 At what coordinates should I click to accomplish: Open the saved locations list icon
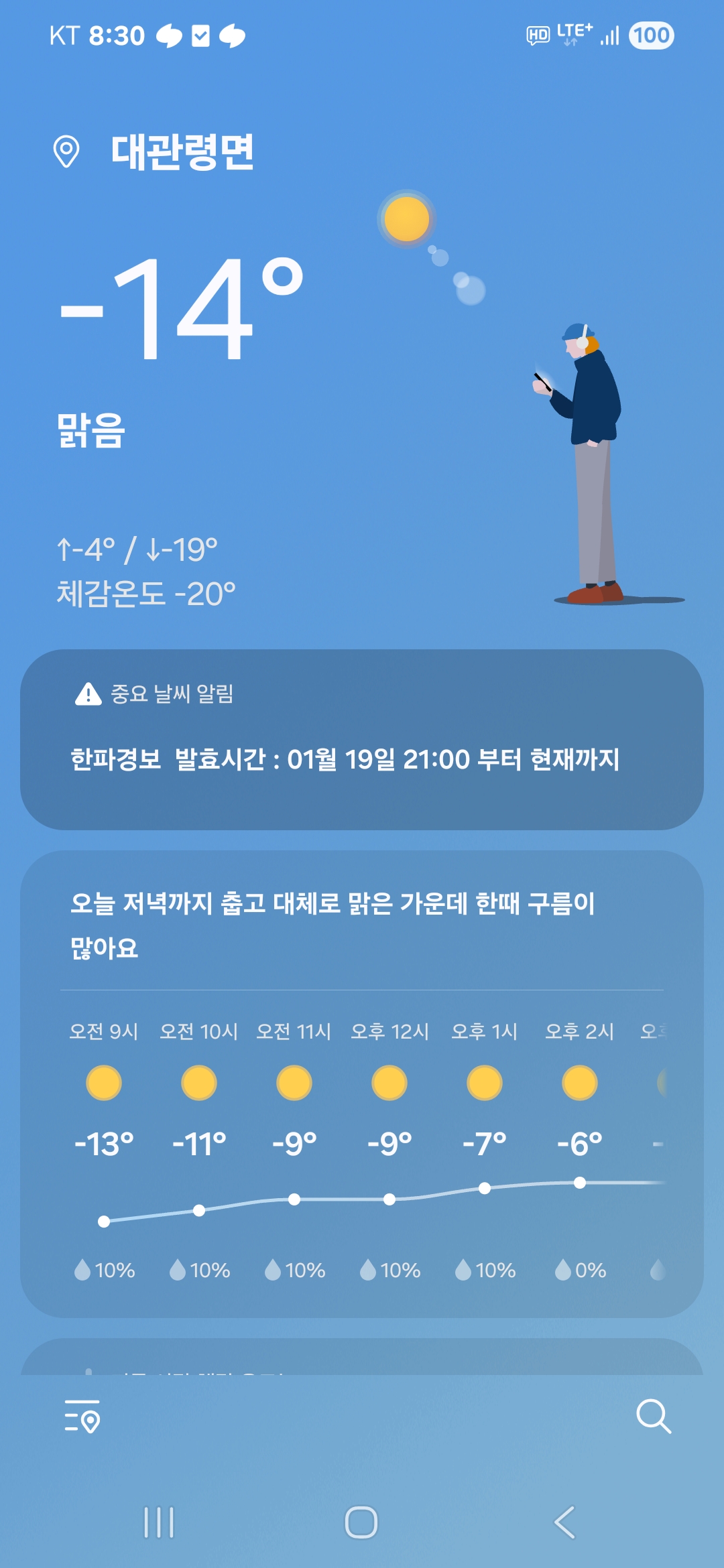pos(82,1416)
